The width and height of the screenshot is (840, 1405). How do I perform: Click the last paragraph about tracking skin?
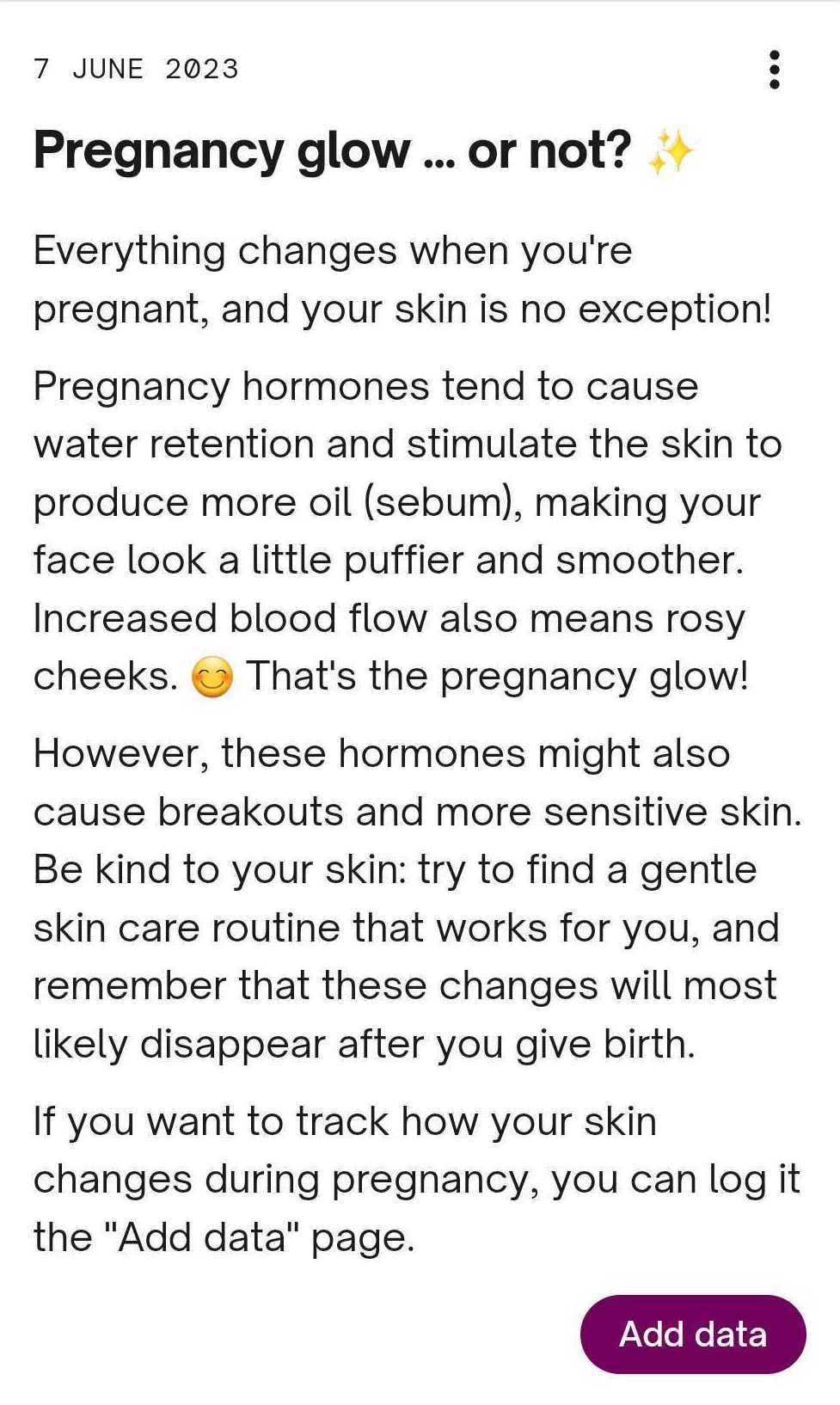click(x=404, y=1178)
